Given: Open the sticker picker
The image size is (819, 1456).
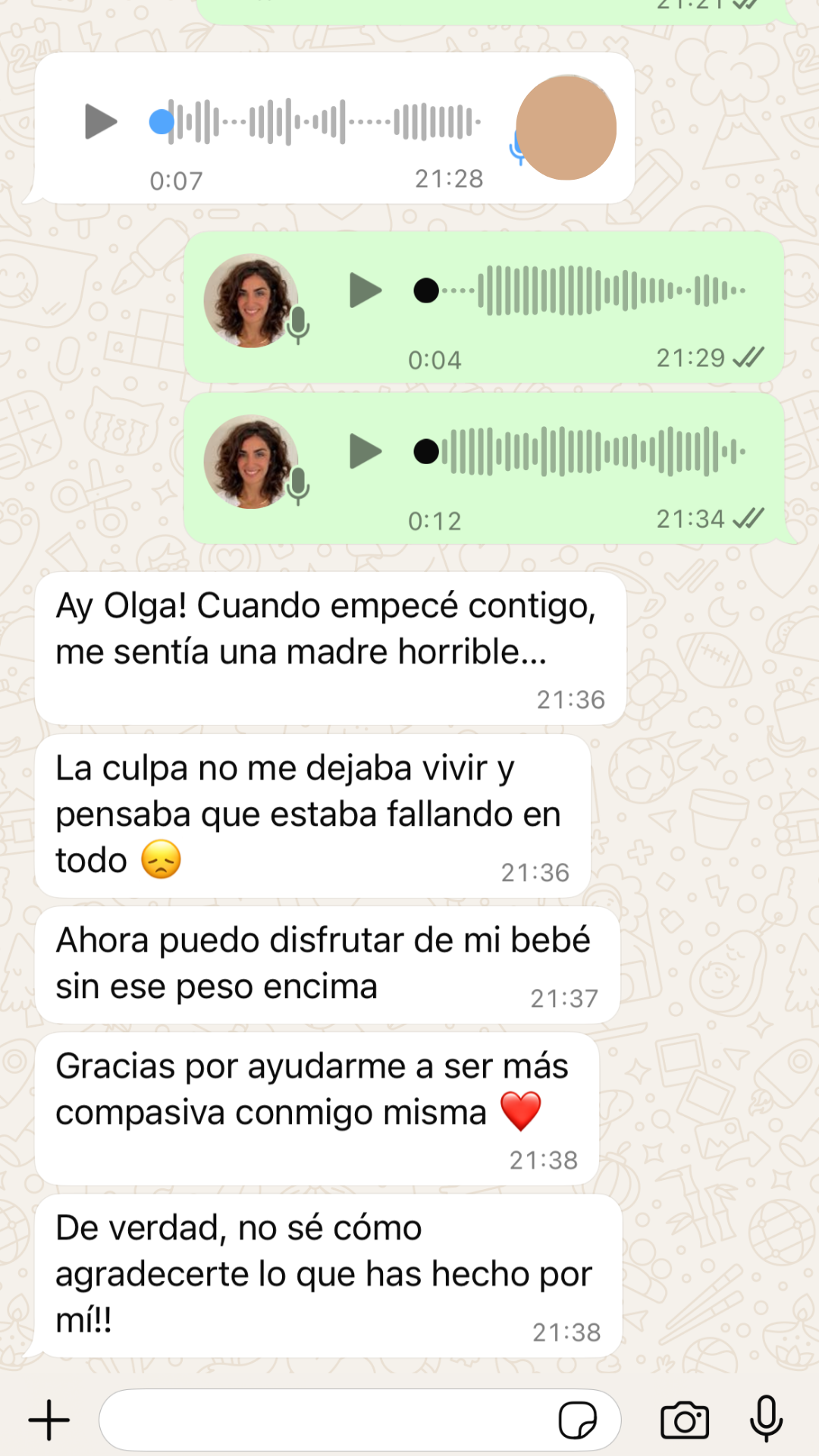Looking at the screenshot, I should (x=578, y=1420).
